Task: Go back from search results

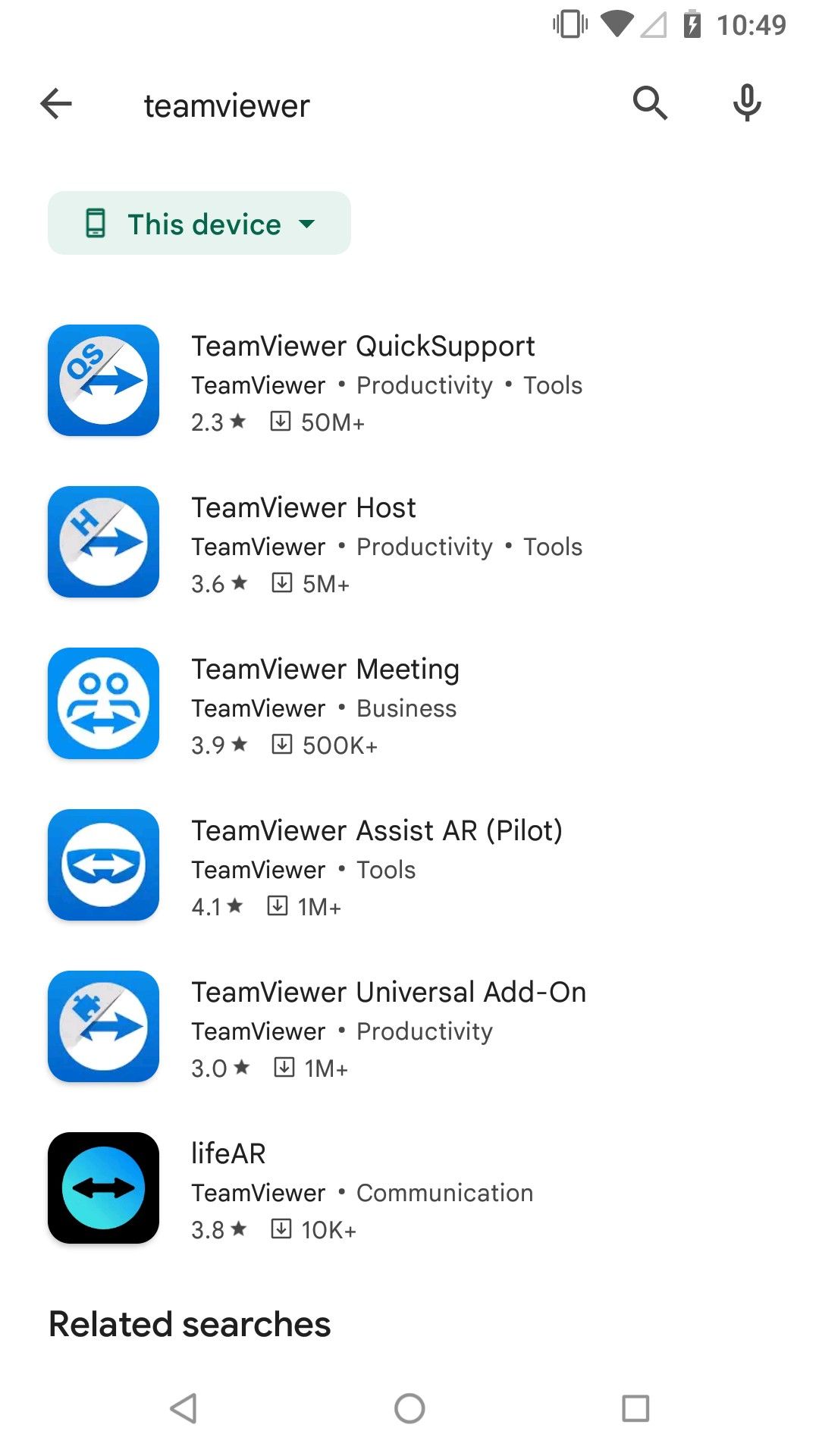Action: coord(56,104)
